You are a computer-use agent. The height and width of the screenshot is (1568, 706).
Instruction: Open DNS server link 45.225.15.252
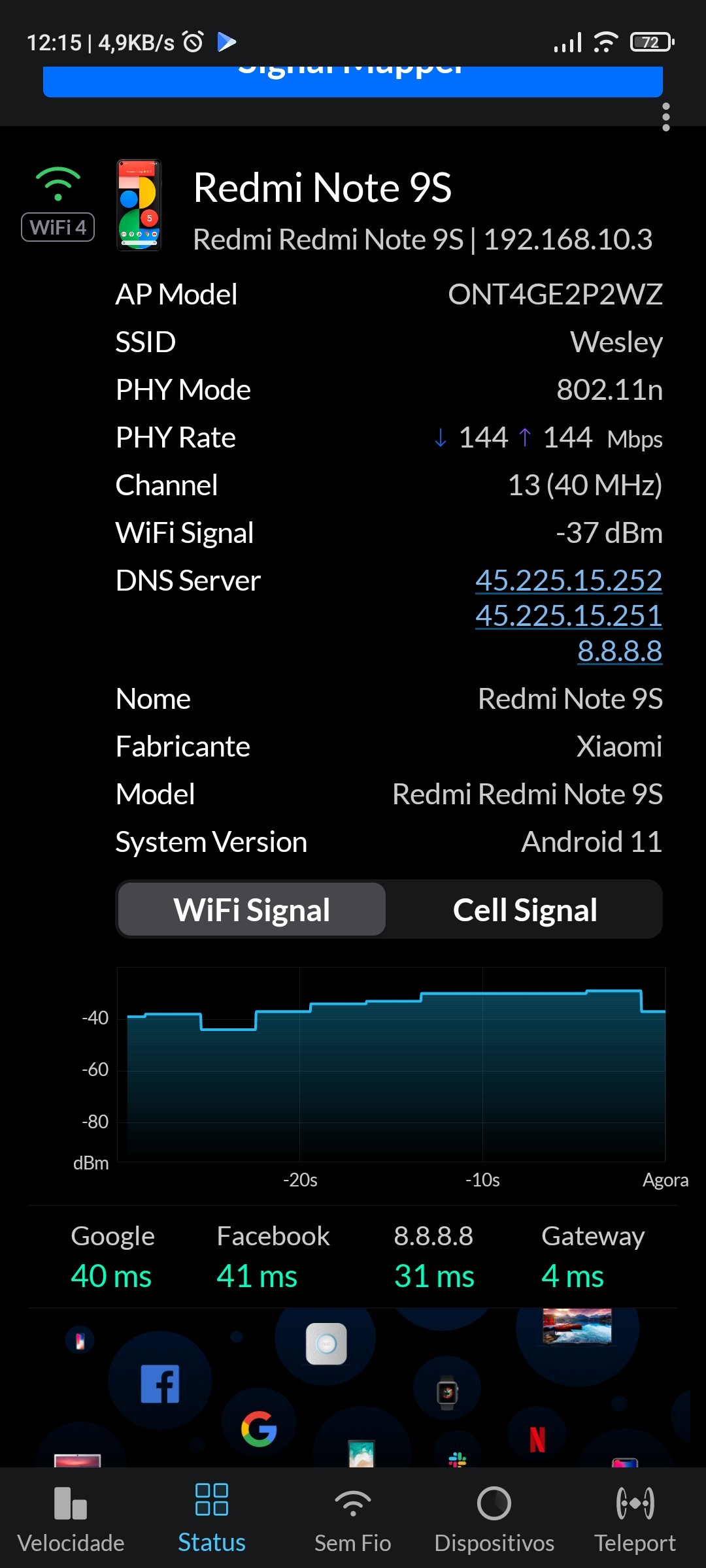point(568,580)
